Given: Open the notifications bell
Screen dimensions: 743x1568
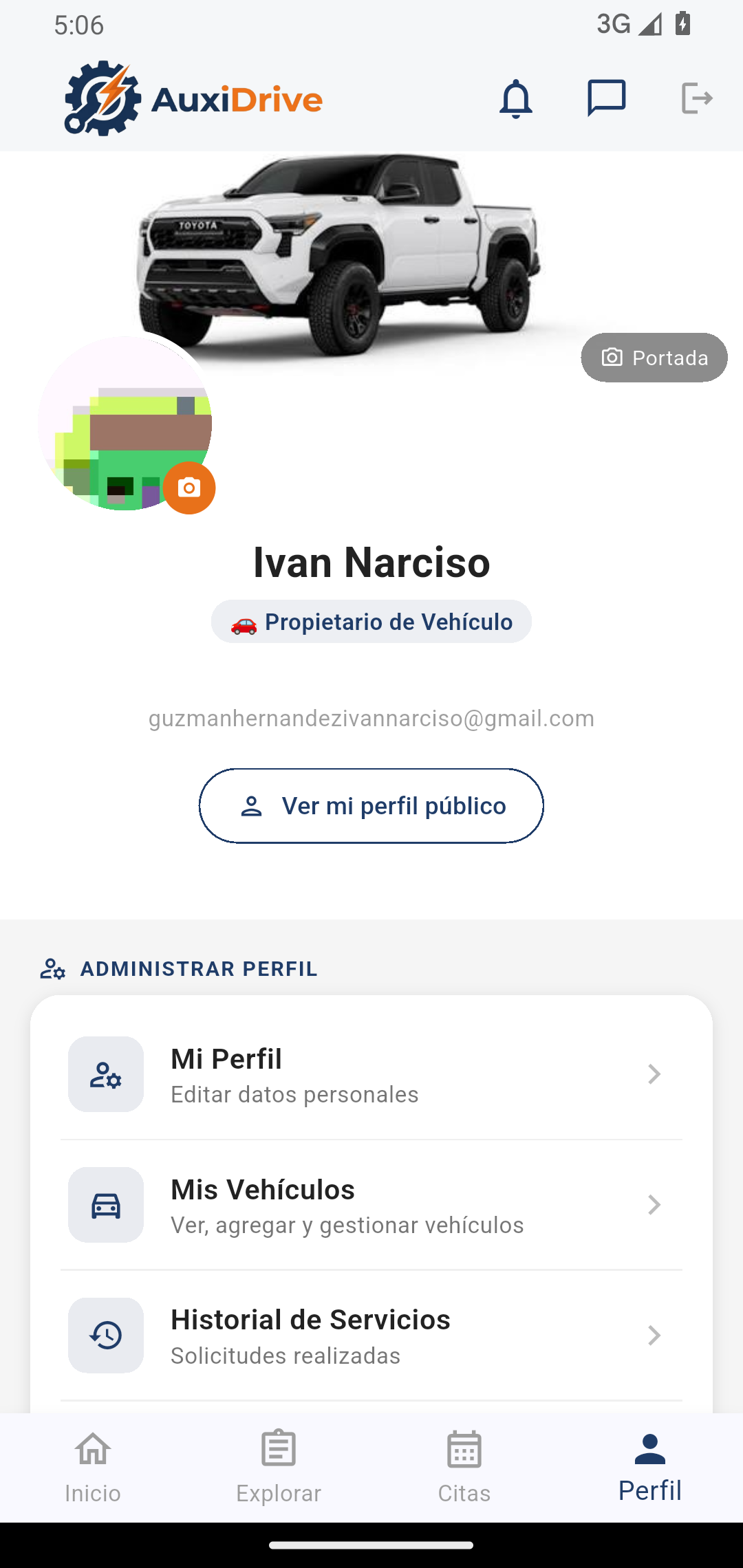Looking at the screenshot, I should [516, 98].
